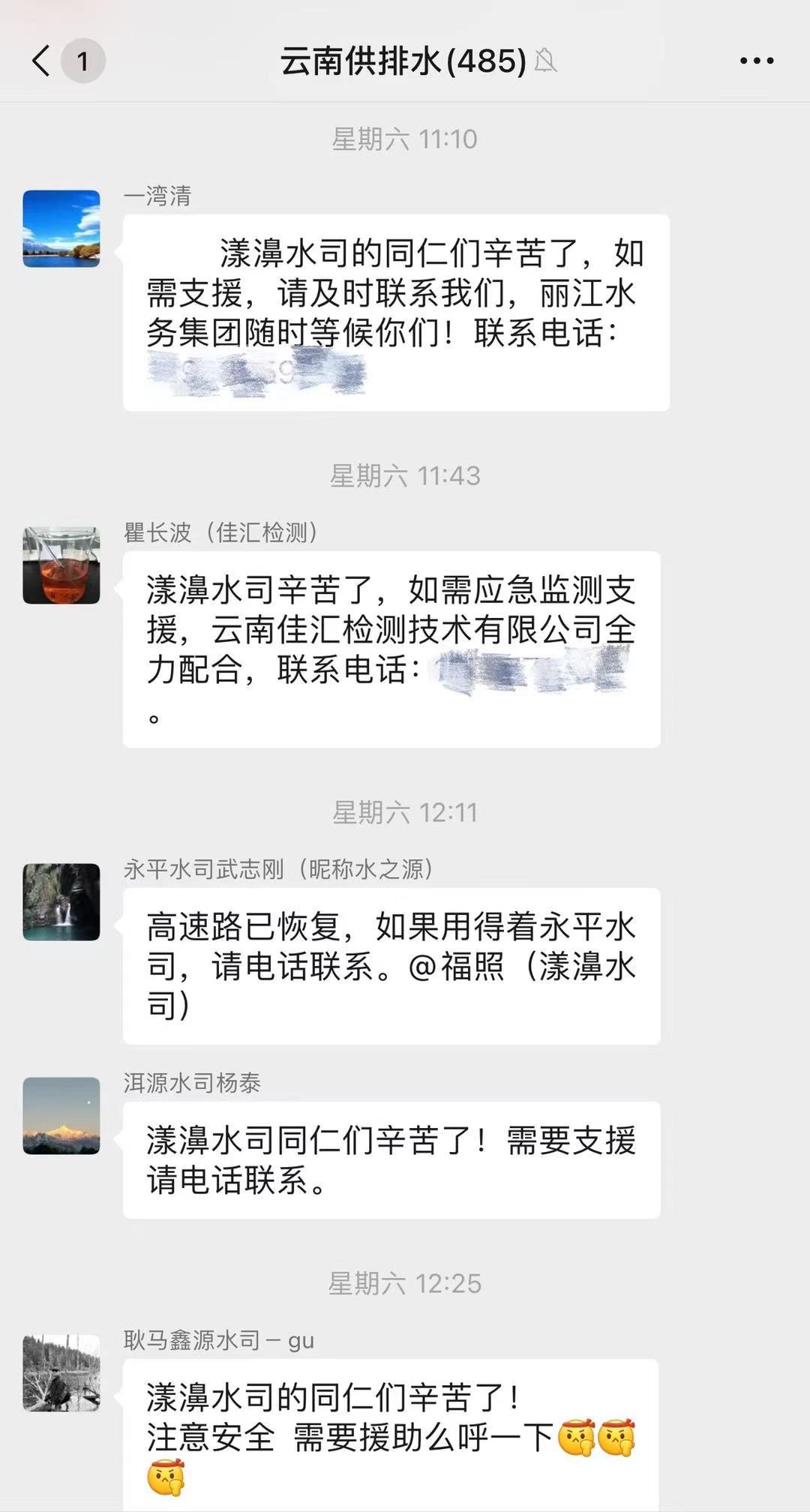Tap 耿马鑫源水司 – gu avatar

pos(61,1372)
